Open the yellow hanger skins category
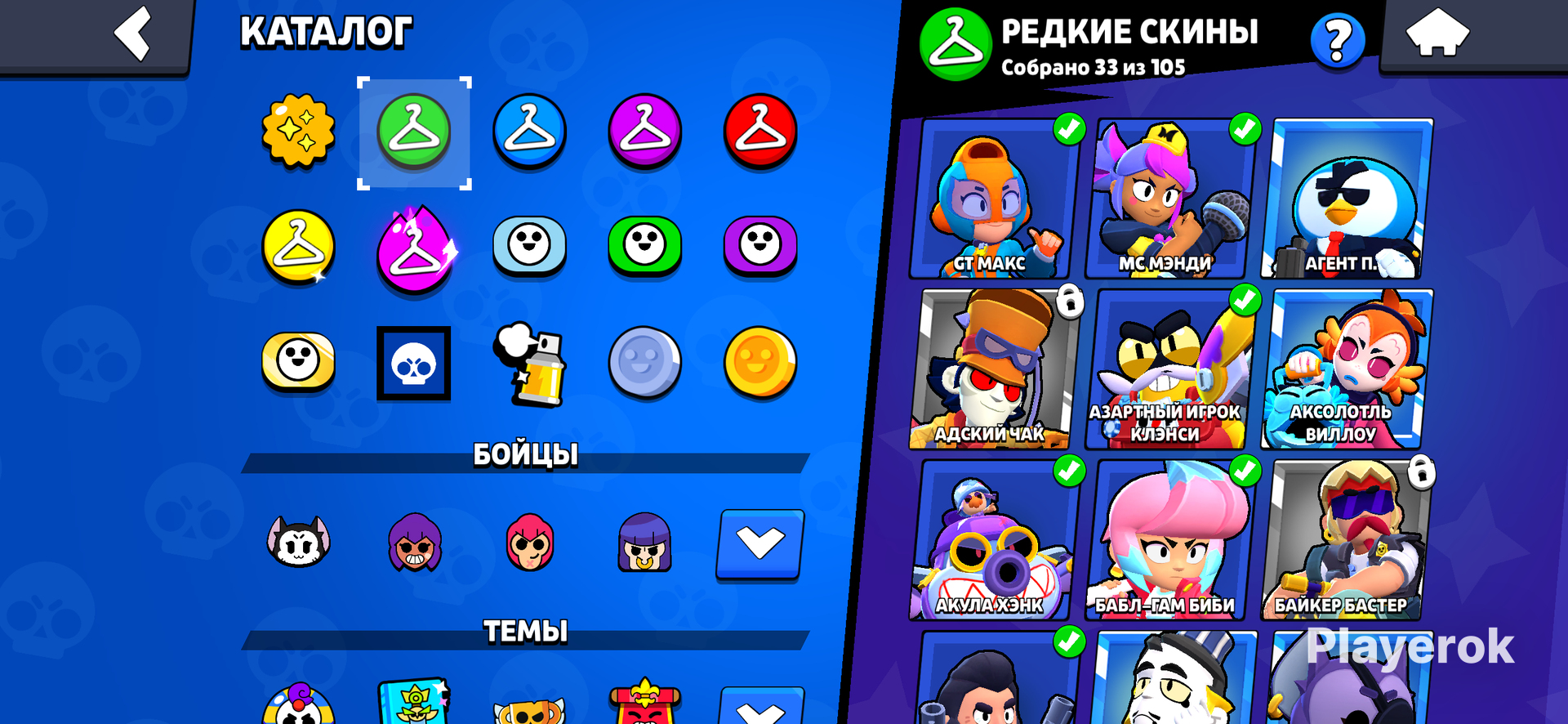Viewport: 1568px width, 724px height. click(x=298, y=247)
